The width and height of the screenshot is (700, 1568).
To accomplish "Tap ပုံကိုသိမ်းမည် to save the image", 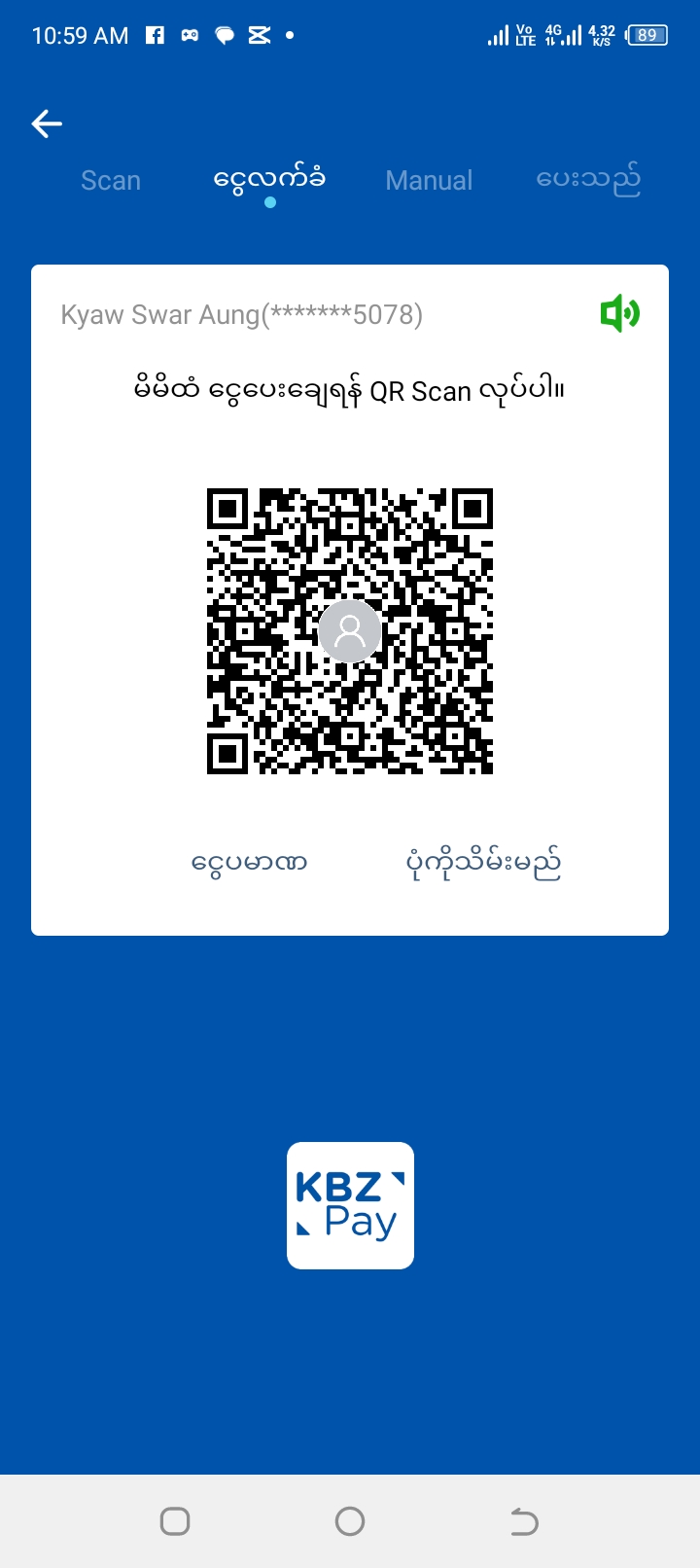I will [x=483, y=863].
